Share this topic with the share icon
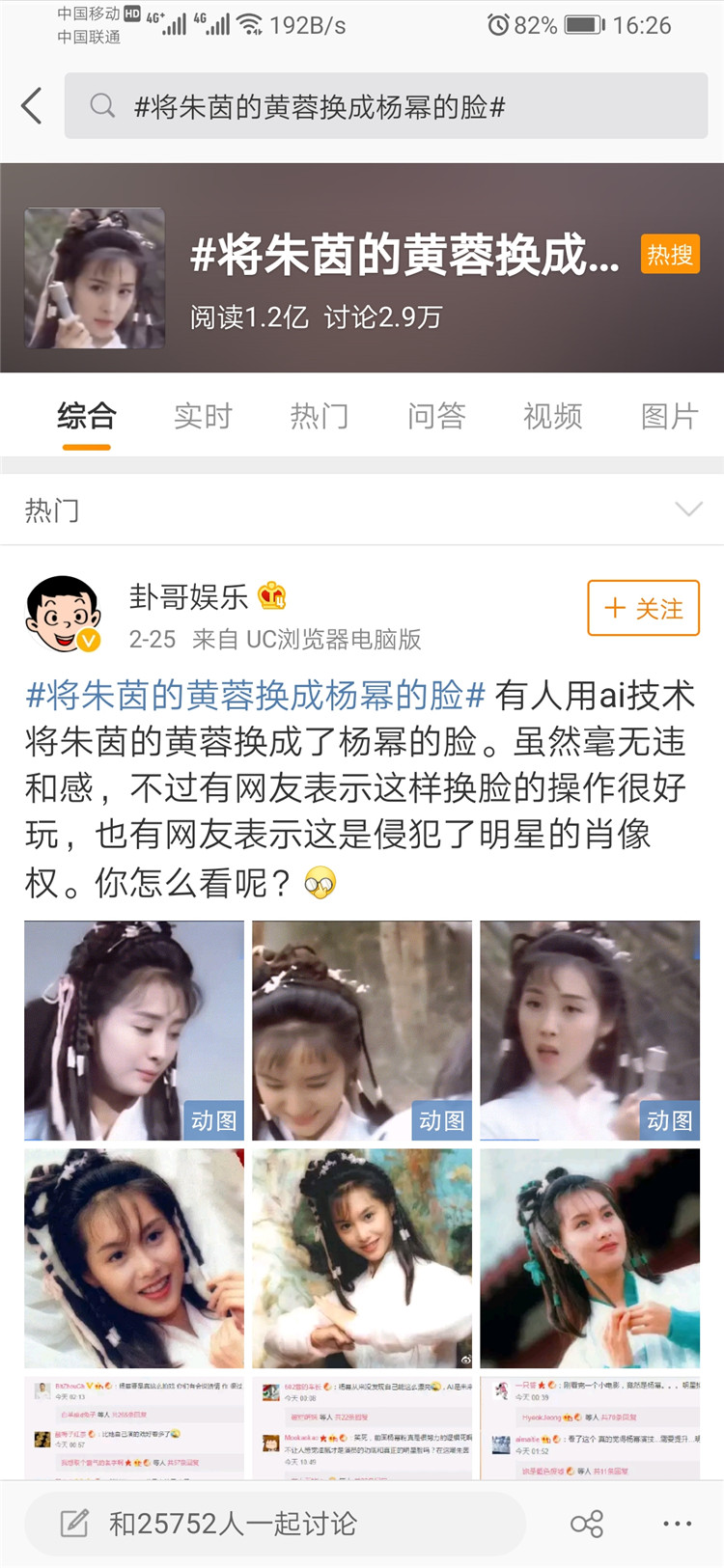 pos(586,1524)
